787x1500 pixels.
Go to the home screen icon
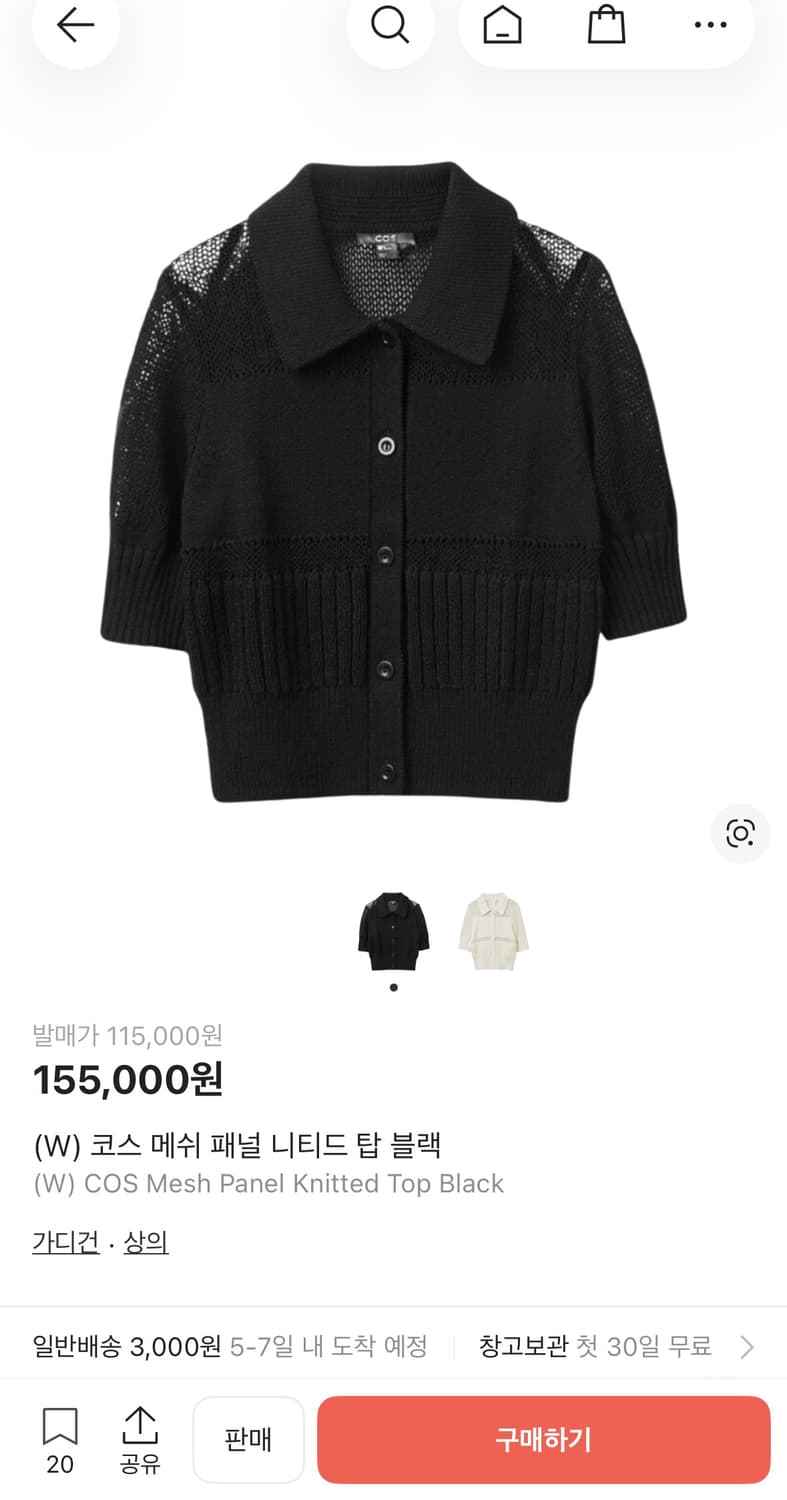pyautogui.click(x=502, y=26)
